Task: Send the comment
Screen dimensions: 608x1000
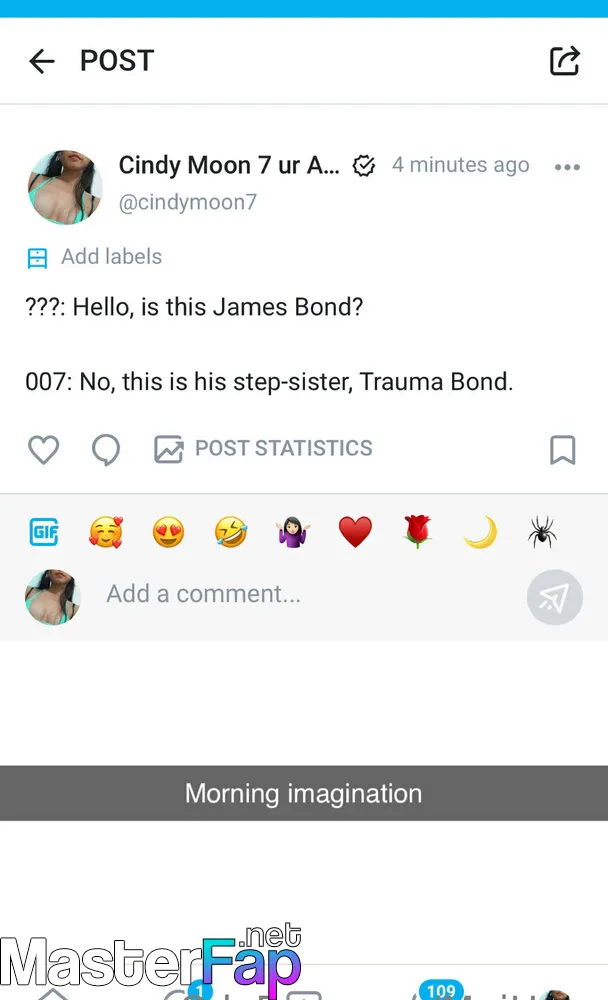Action: pos(554,597)
